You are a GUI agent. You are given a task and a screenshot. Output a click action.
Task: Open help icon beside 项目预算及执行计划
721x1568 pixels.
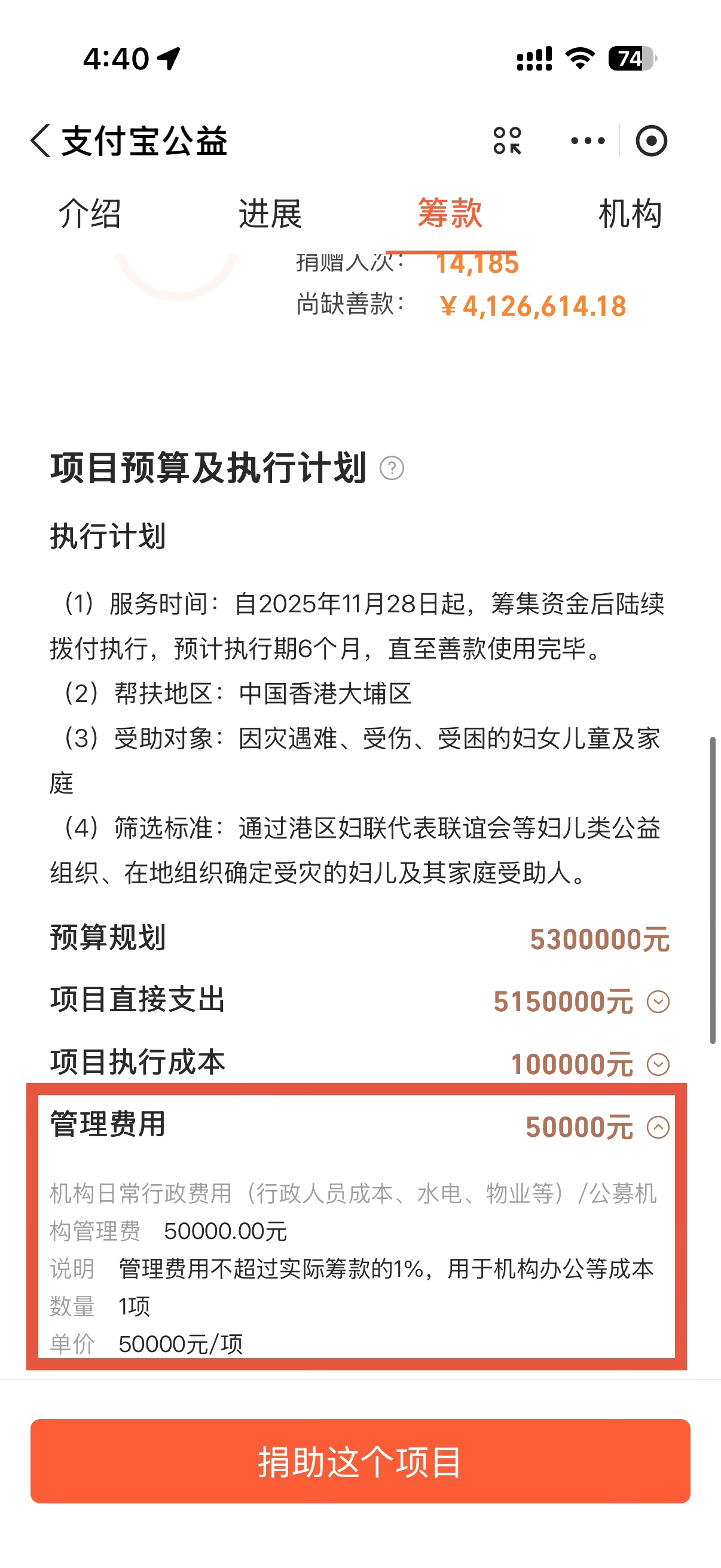(x=392, y=468)
